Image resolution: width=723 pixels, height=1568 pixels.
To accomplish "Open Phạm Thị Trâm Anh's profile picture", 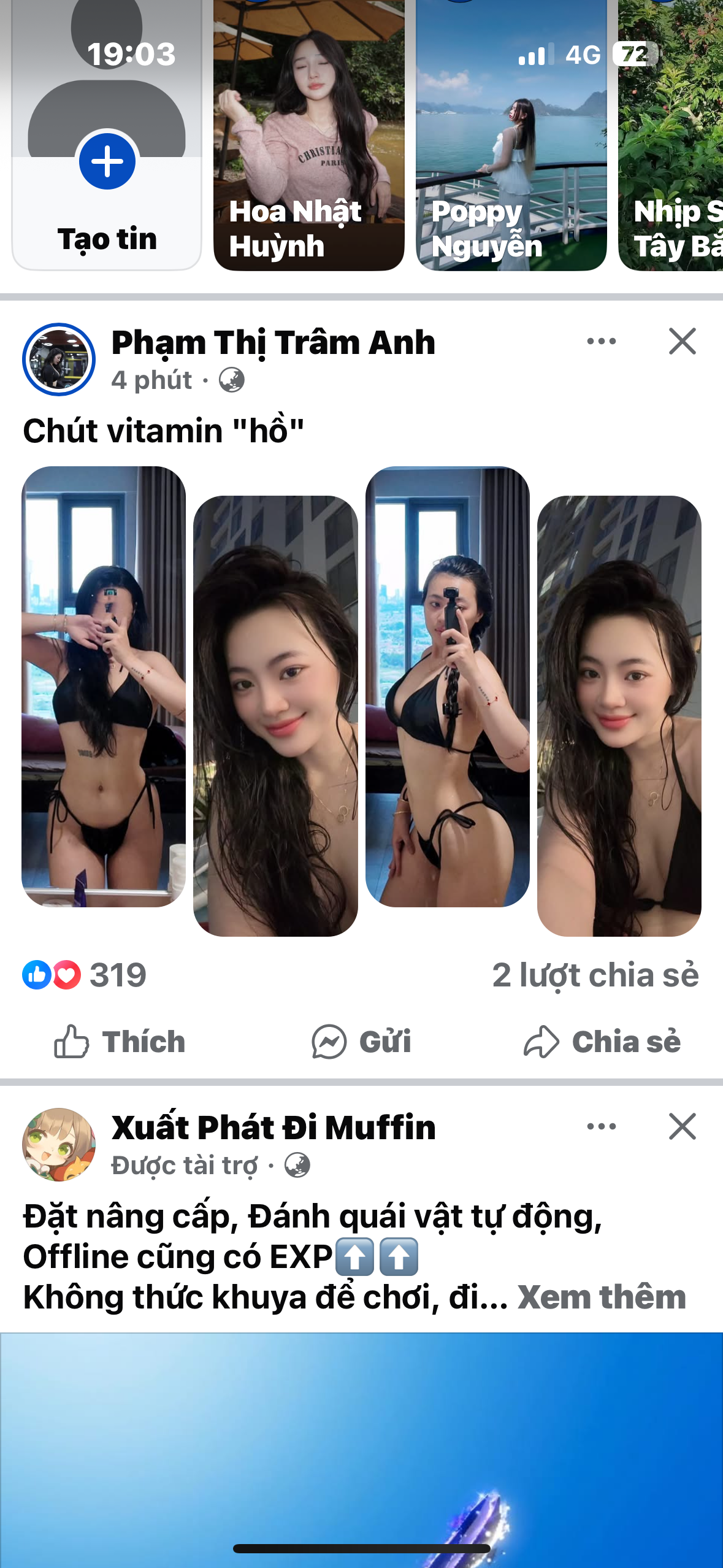I will 59,359.
